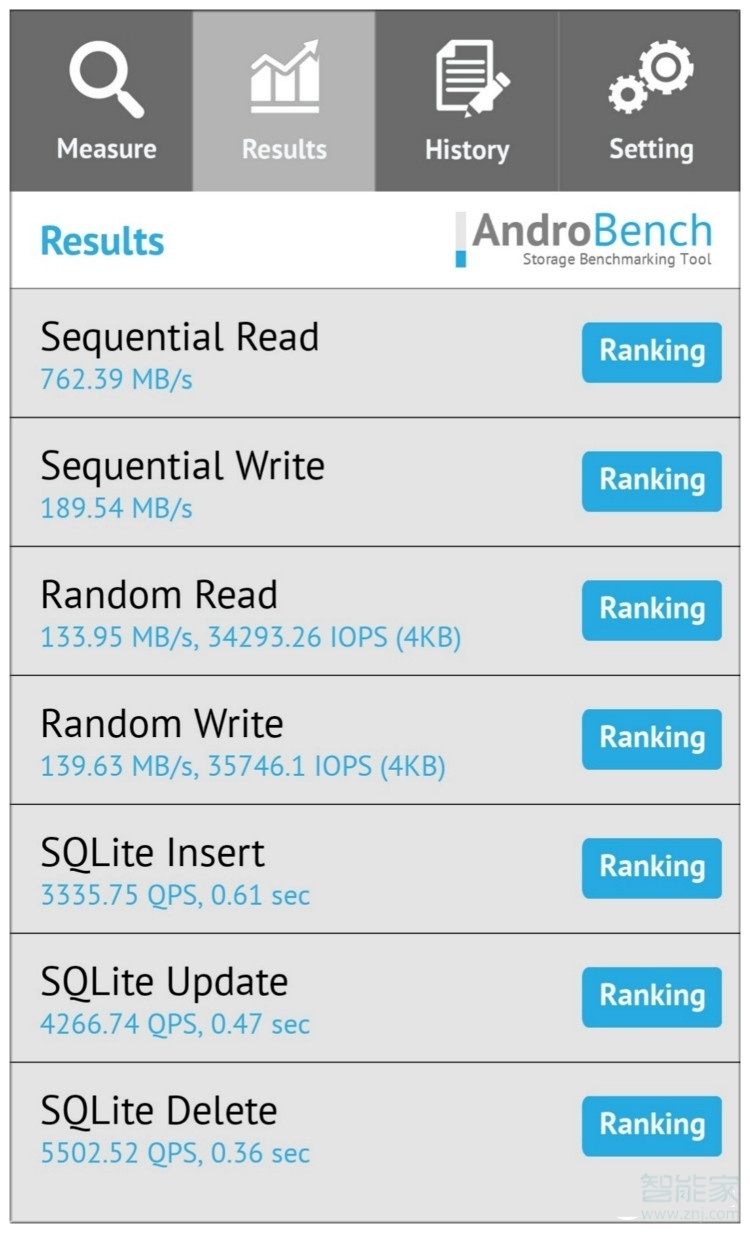See ranking for SQLite Update
The height and width of the screenshot is (1233, 750).
coord(651,997)
